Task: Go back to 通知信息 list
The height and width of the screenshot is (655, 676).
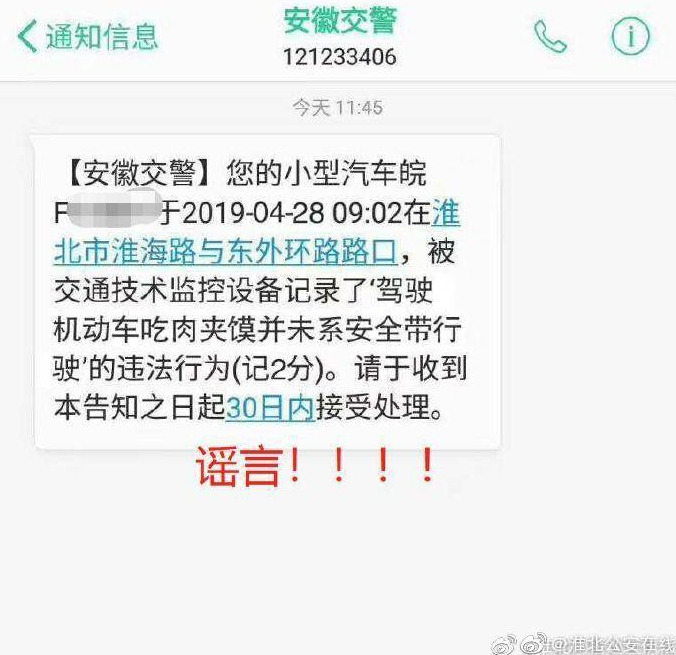Action: click(86, 37)
